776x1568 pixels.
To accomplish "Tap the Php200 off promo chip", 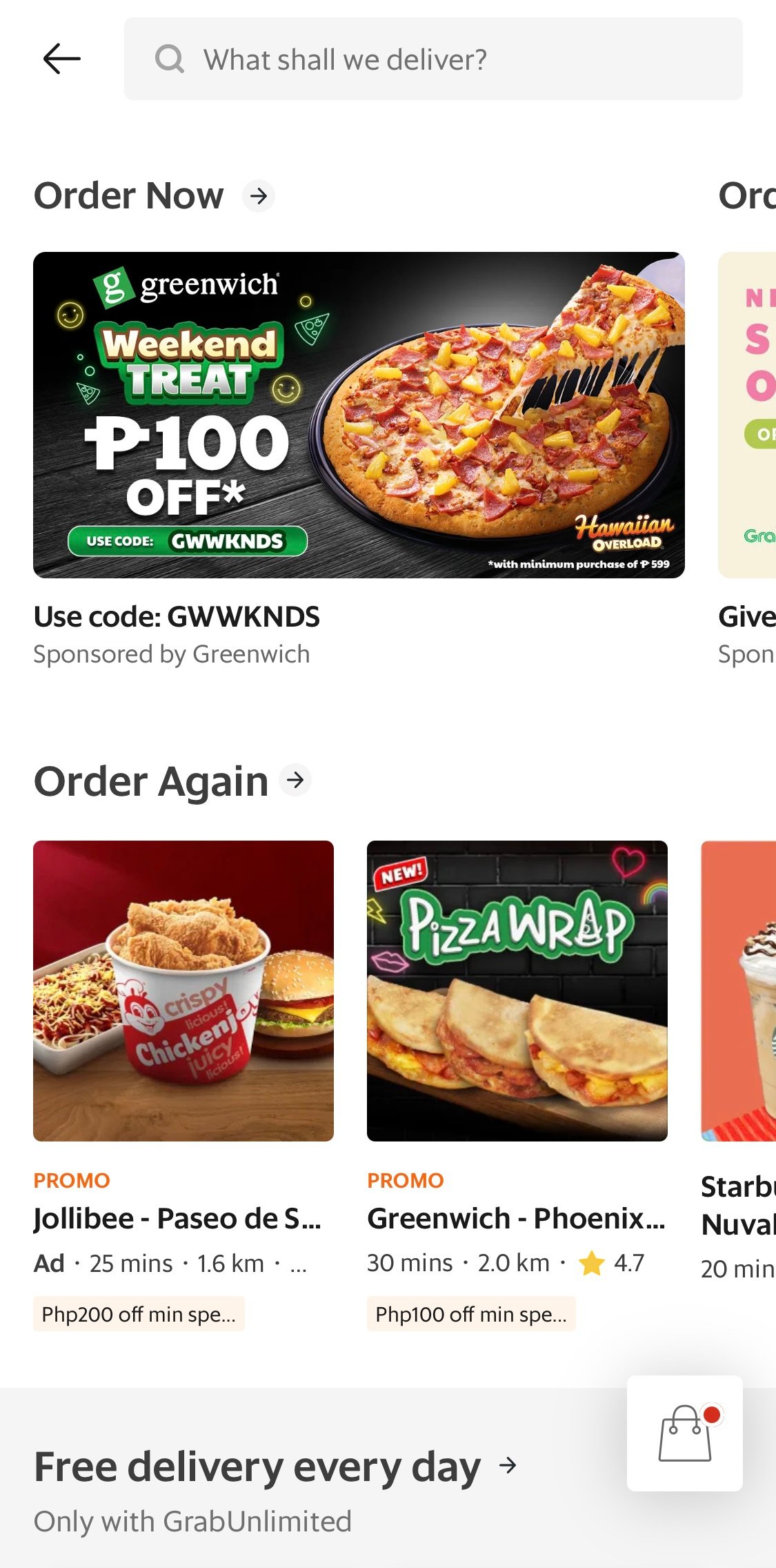I will click(x=139, y=1313).
